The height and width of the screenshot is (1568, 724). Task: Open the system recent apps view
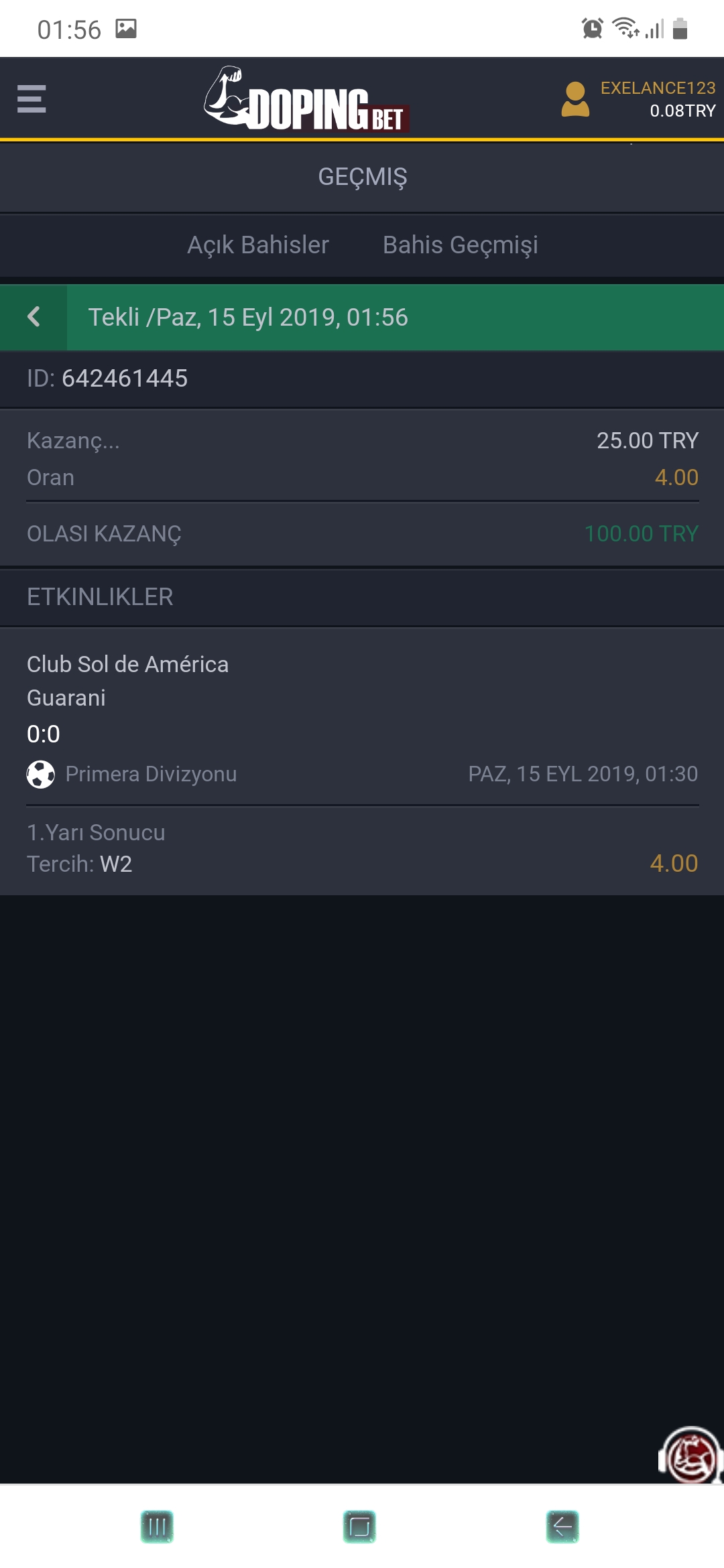[x=157, y=1527]
